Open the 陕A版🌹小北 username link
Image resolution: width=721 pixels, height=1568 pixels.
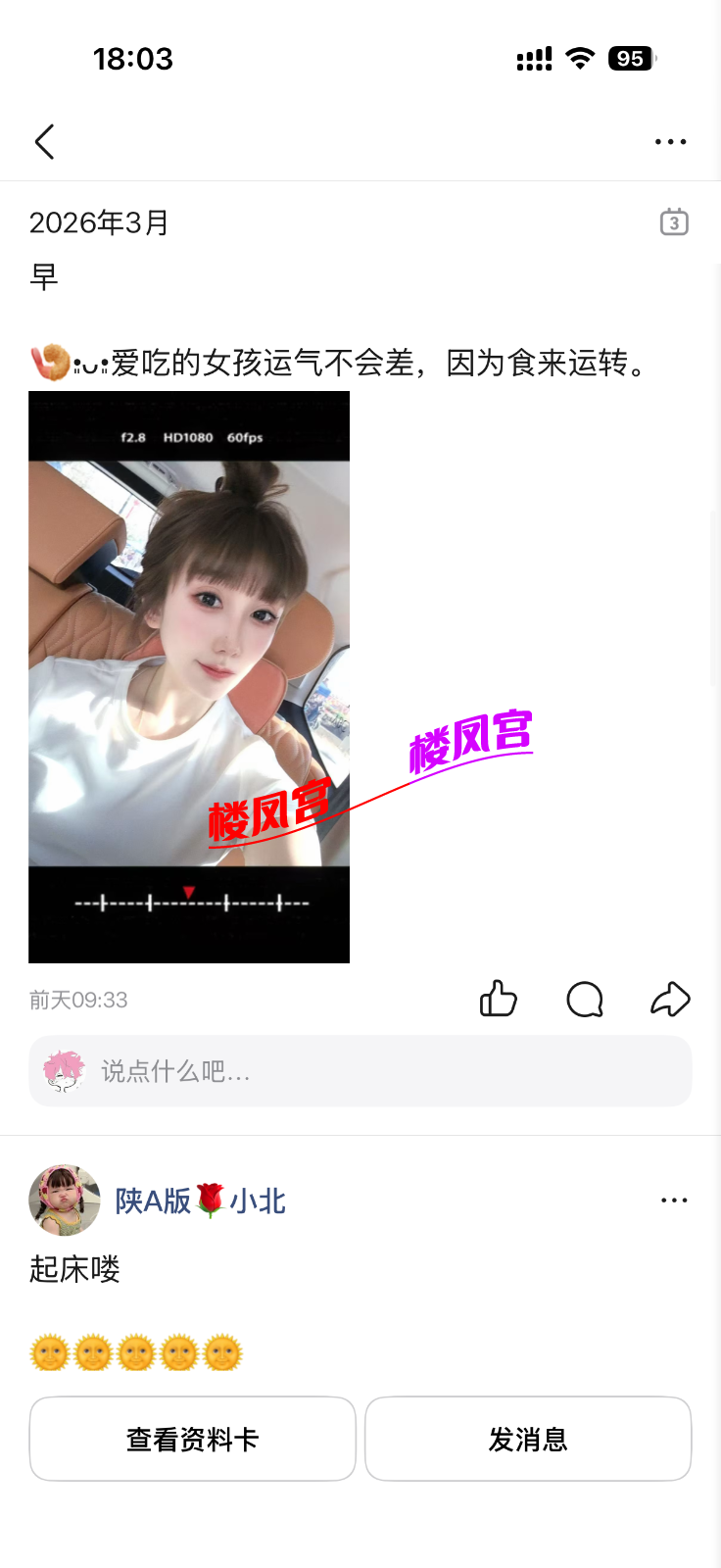201,1200
